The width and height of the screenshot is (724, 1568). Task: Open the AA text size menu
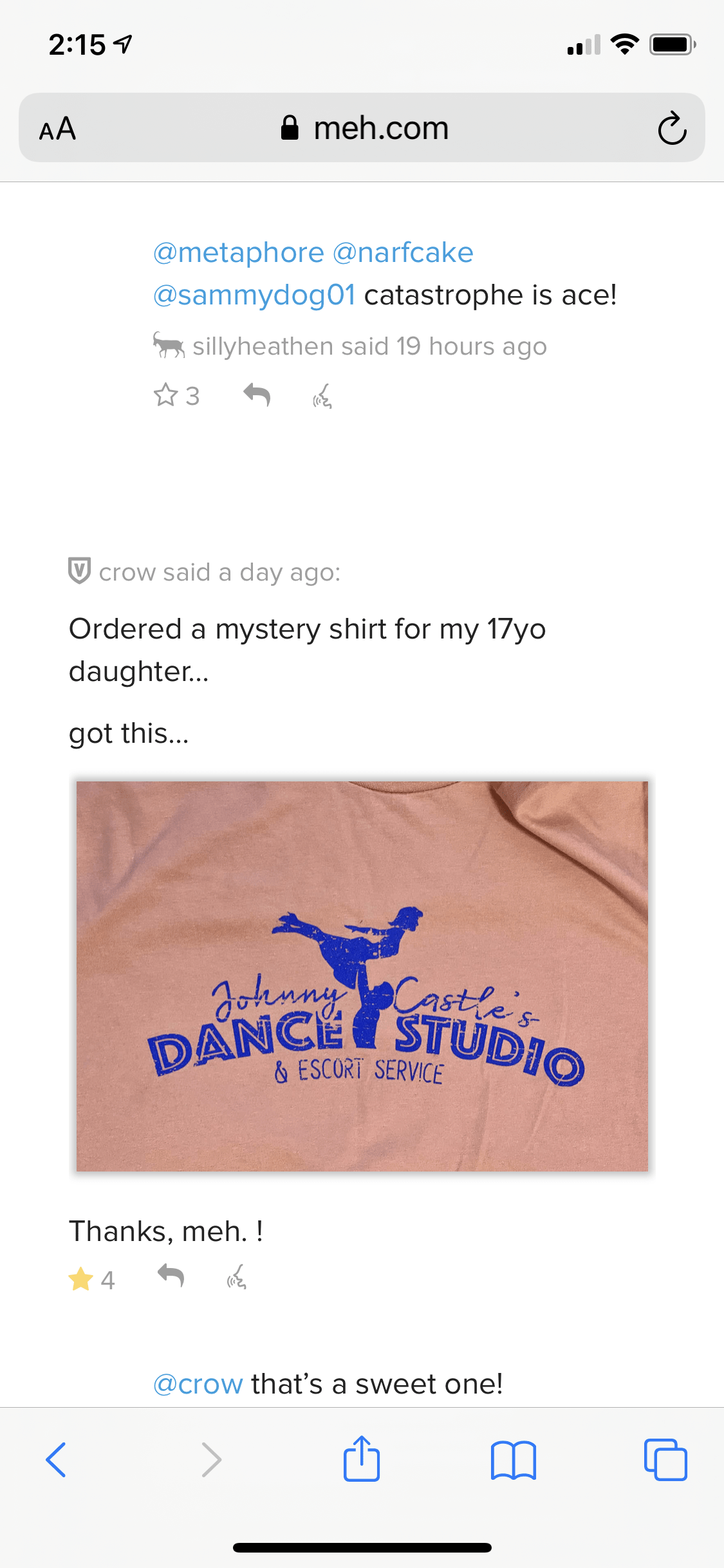tap(58, 129)
